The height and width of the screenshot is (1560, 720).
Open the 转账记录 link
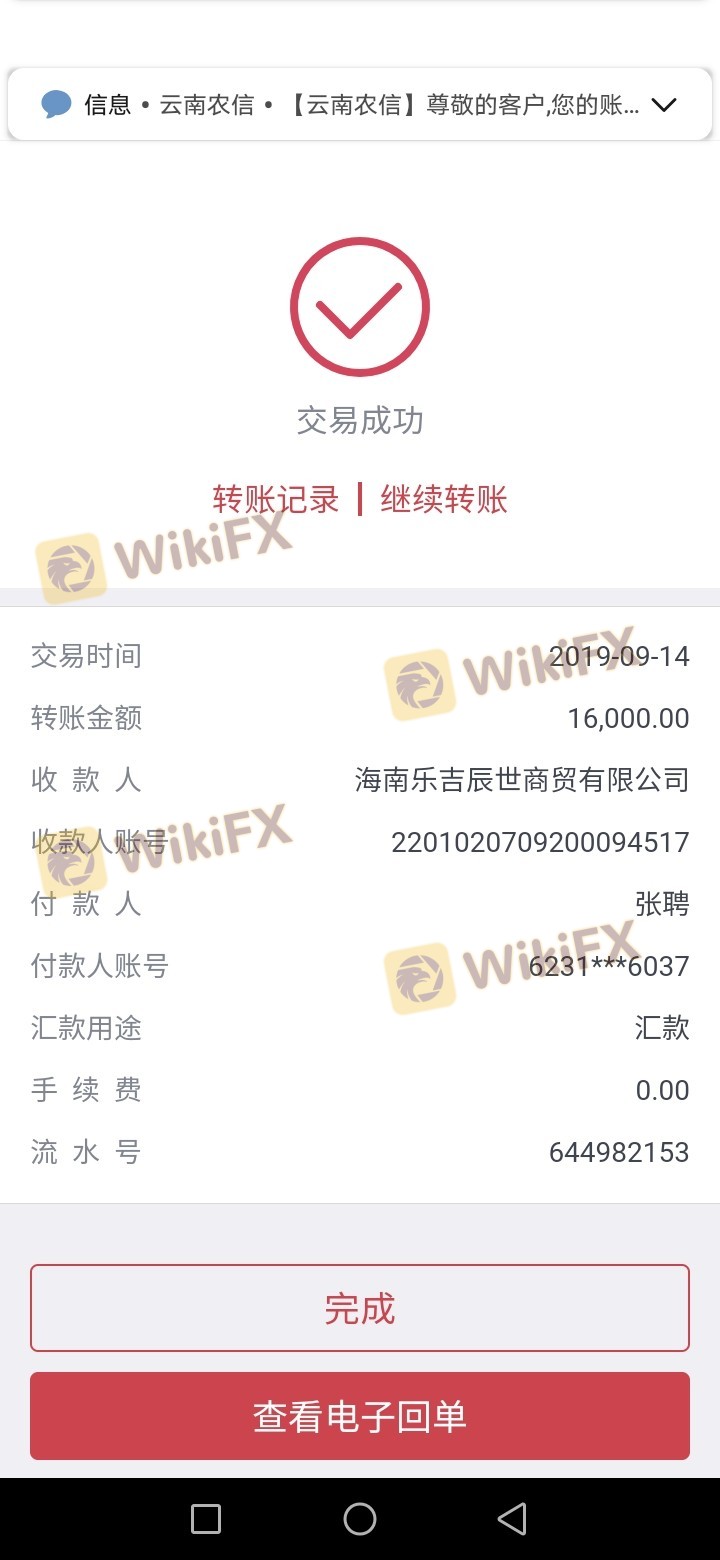click(276, 499)
